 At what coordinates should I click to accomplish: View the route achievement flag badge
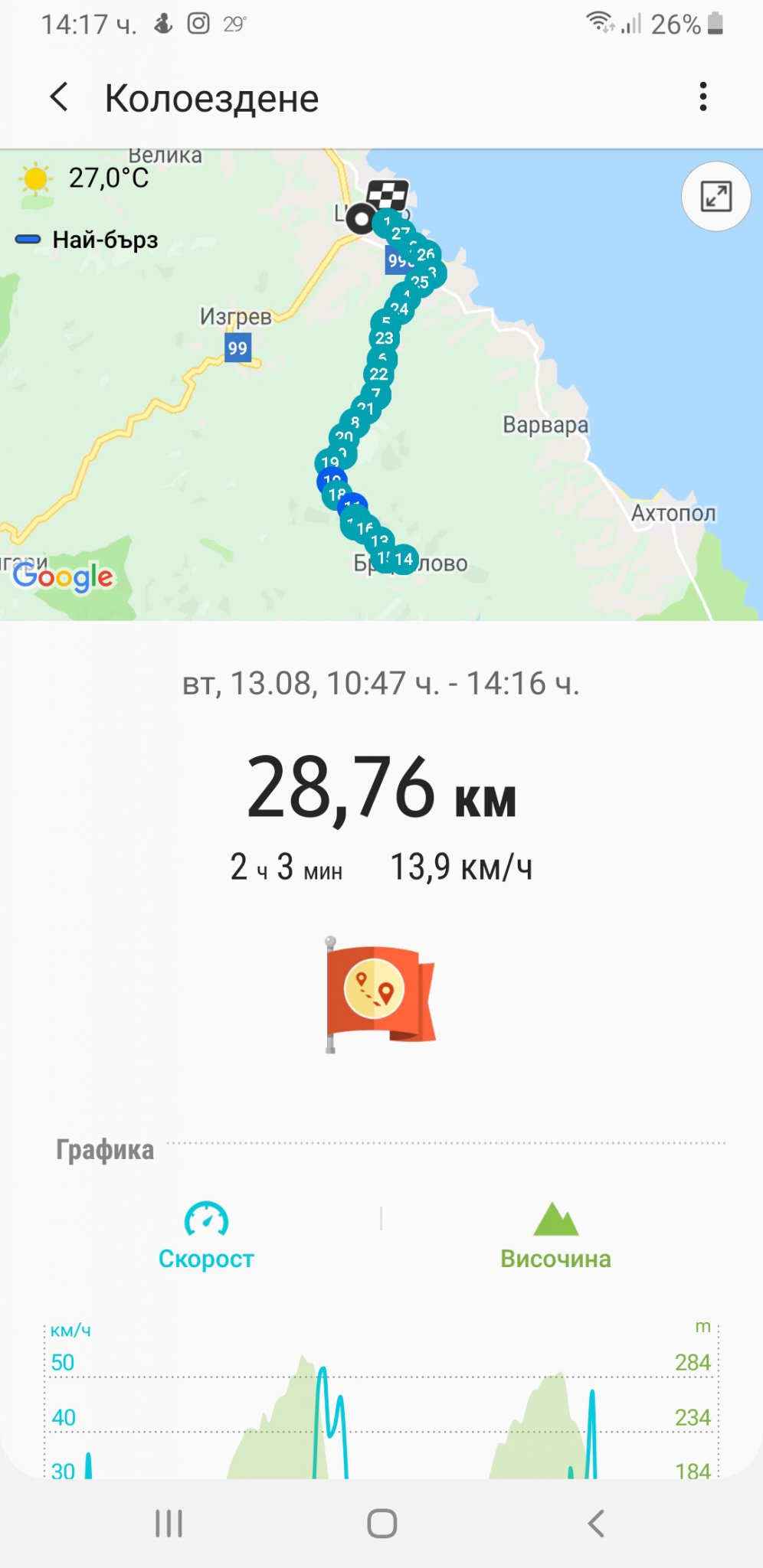(380, 994)
